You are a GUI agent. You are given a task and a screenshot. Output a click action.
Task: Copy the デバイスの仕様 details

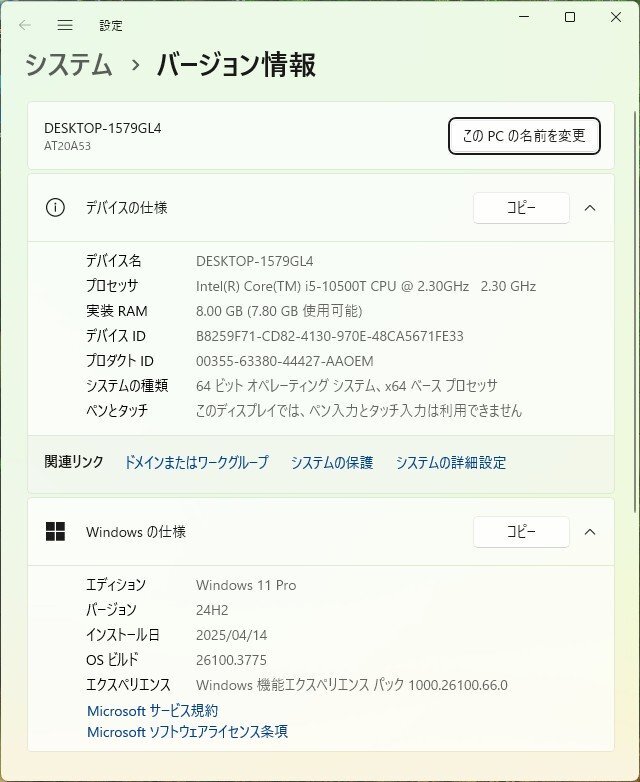pos(521,208)
